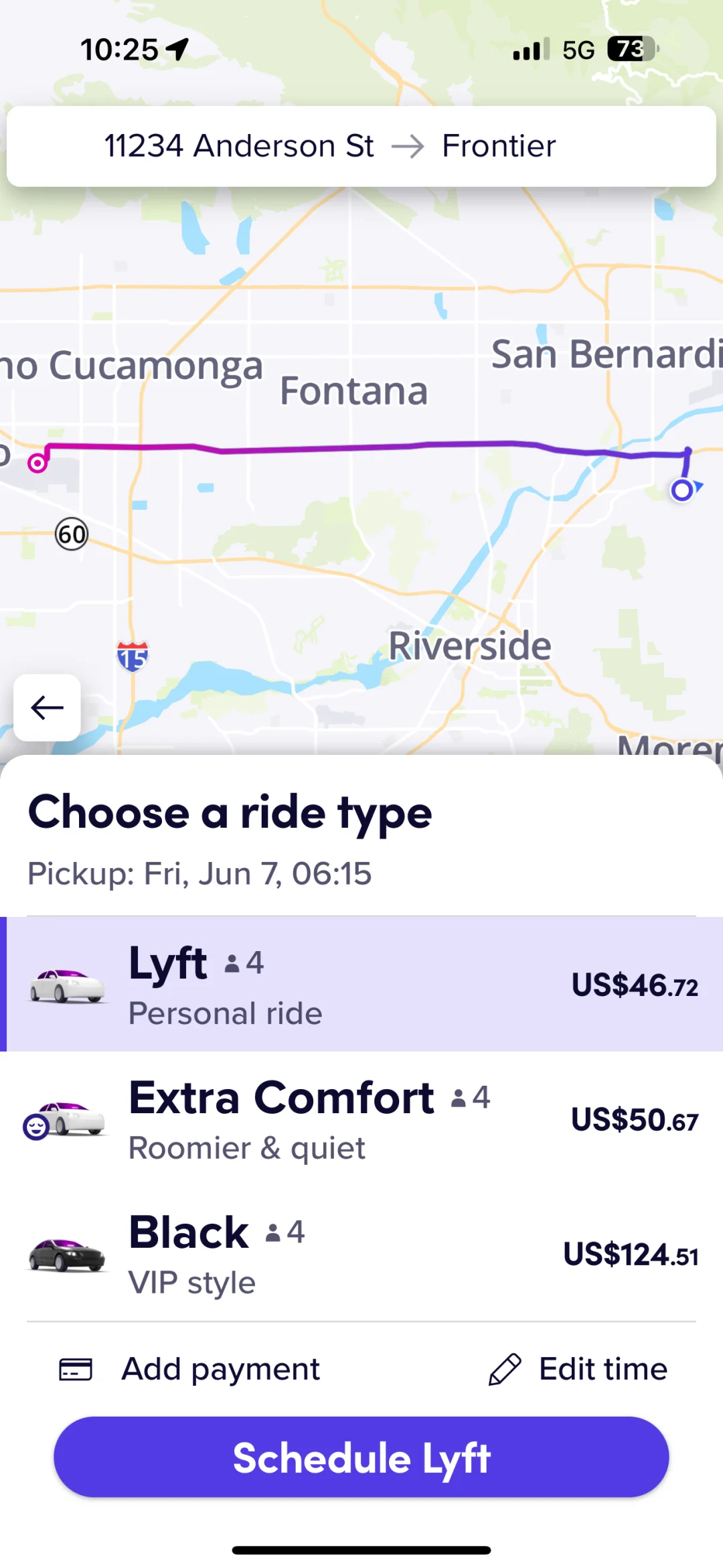Select the Lyft personal ride option

tap(361, 984)
